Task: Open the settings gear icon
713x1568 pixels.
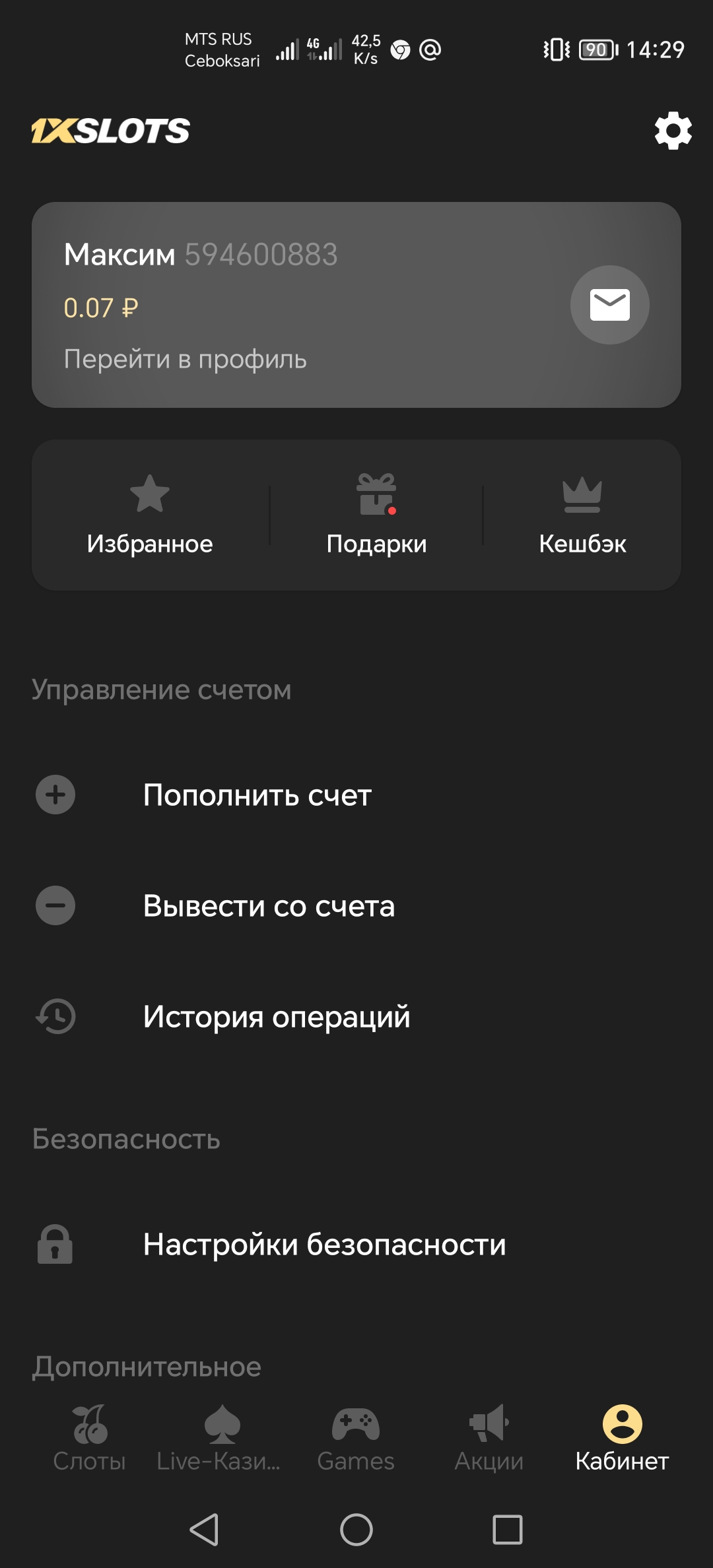Action: point(673,131)
